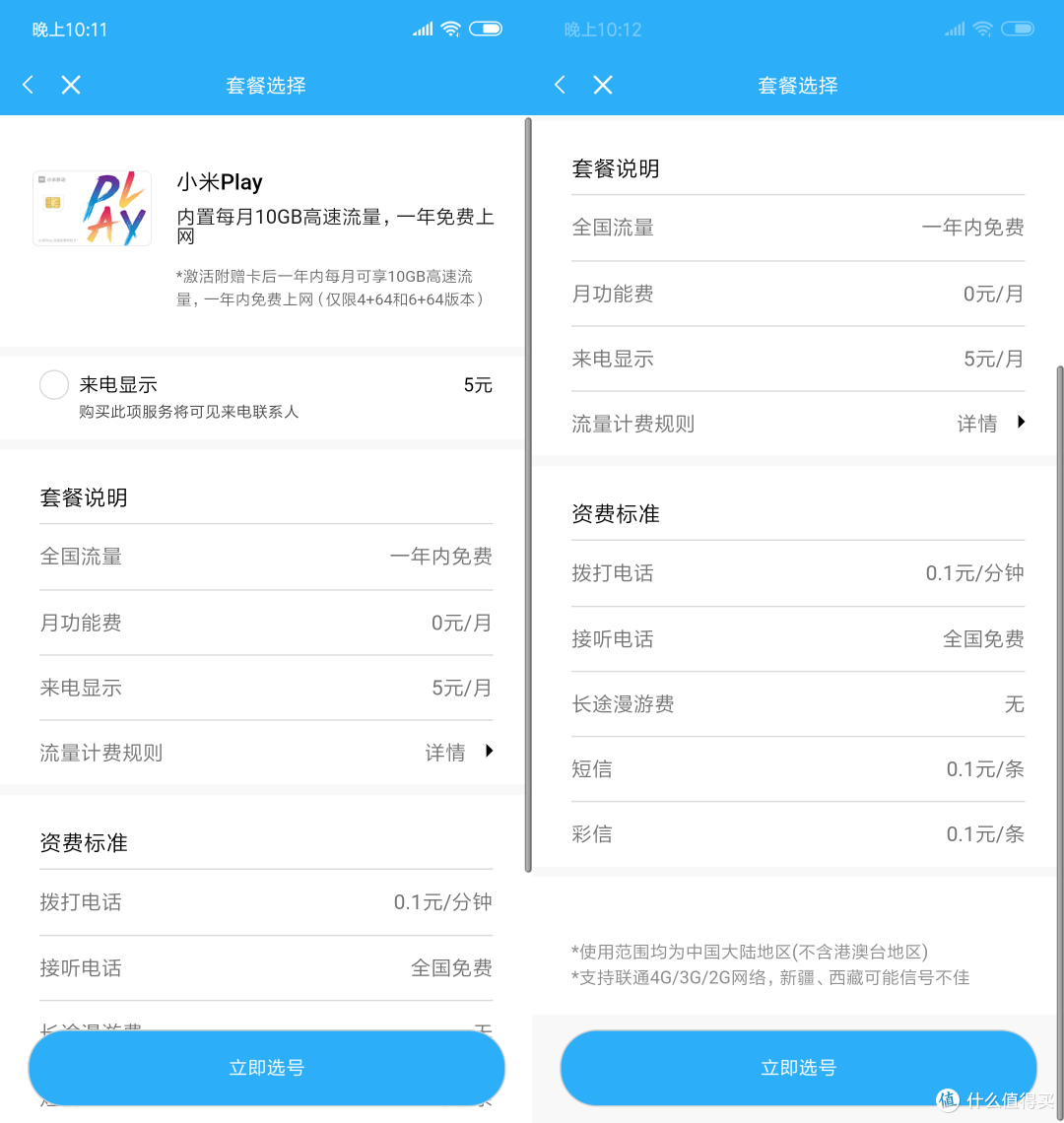Open the 详情 link for billing rules
Viewport: 1064px width, 1123px height.
[444, 751]
